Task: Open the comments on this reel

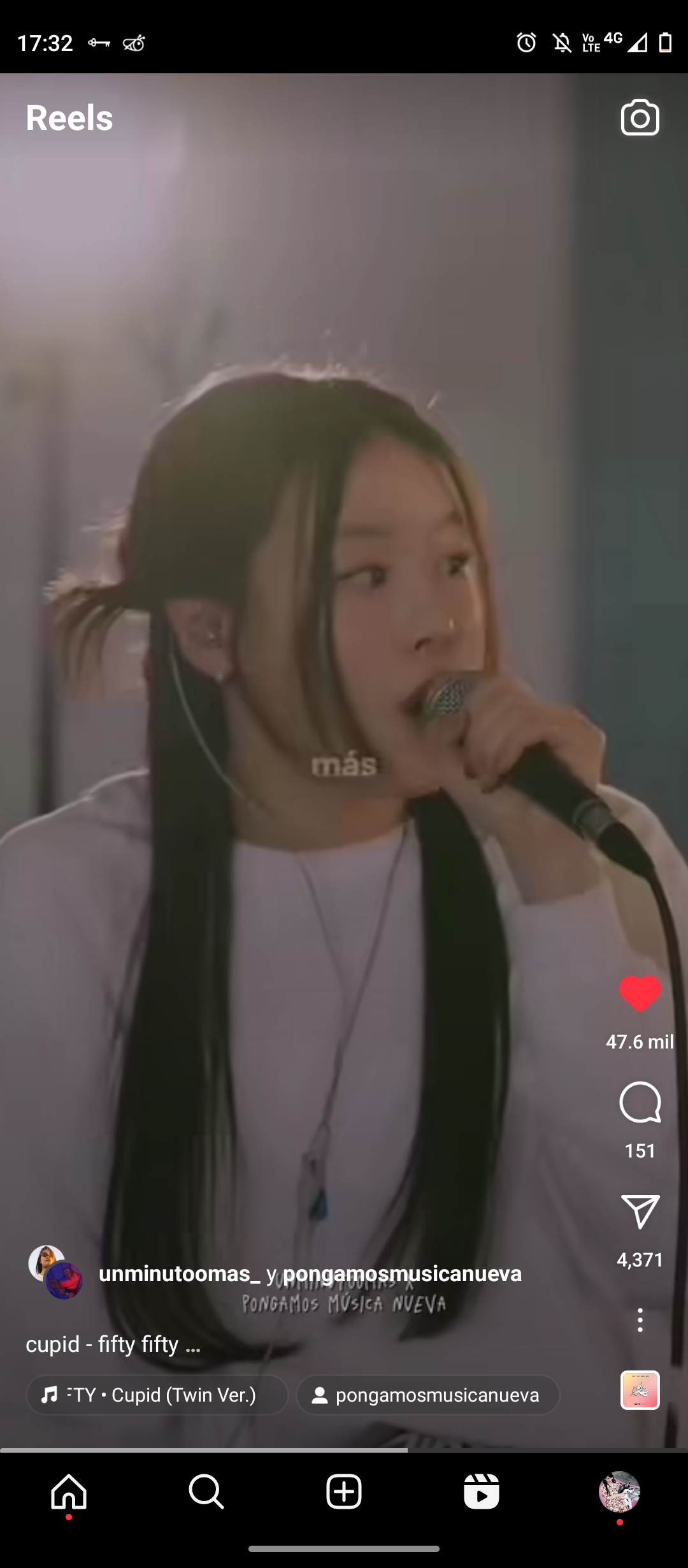Action: pyautogui.click(x=640, y=1103)
